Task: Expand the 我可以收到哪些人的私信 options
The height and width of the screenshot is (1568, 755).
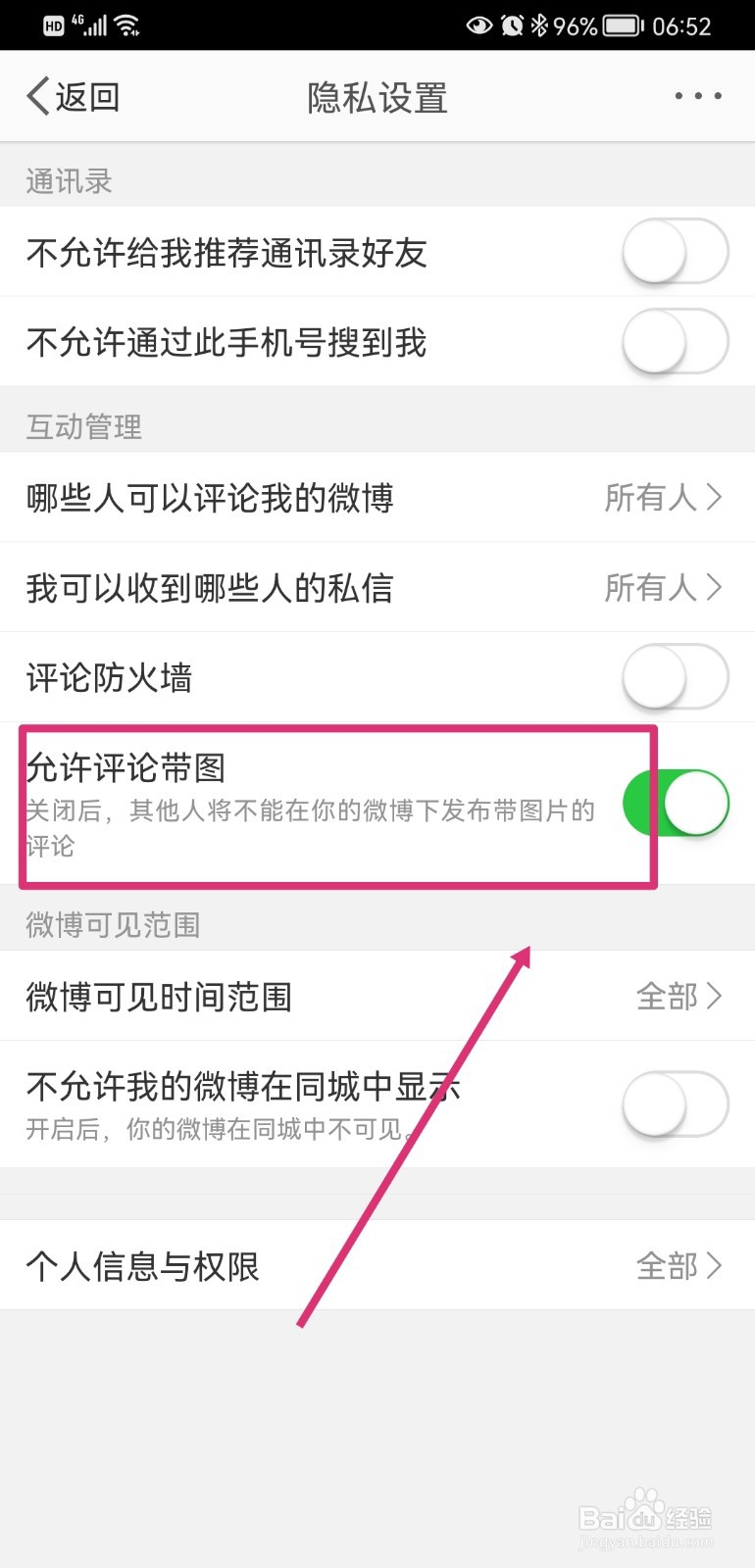Action: tap(377, 588)
